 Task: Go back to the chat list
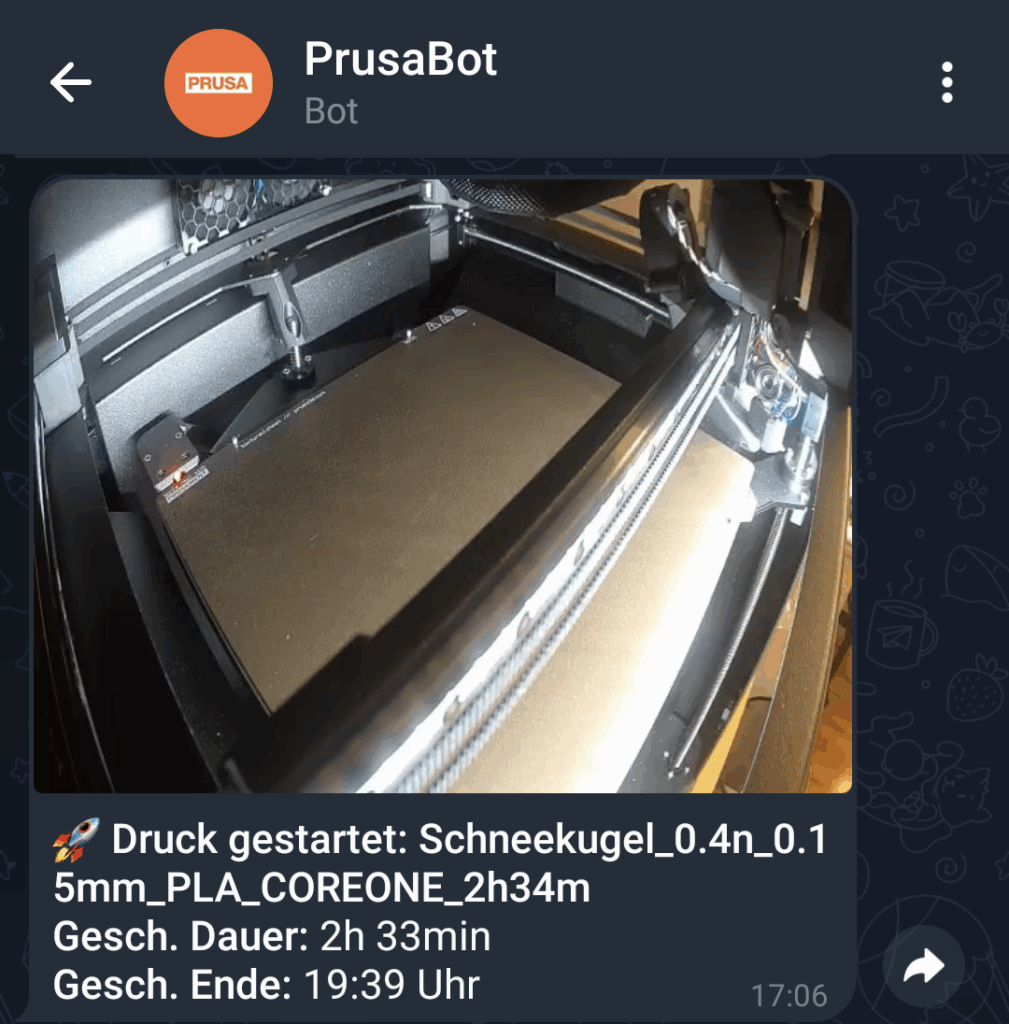[71, 82]
